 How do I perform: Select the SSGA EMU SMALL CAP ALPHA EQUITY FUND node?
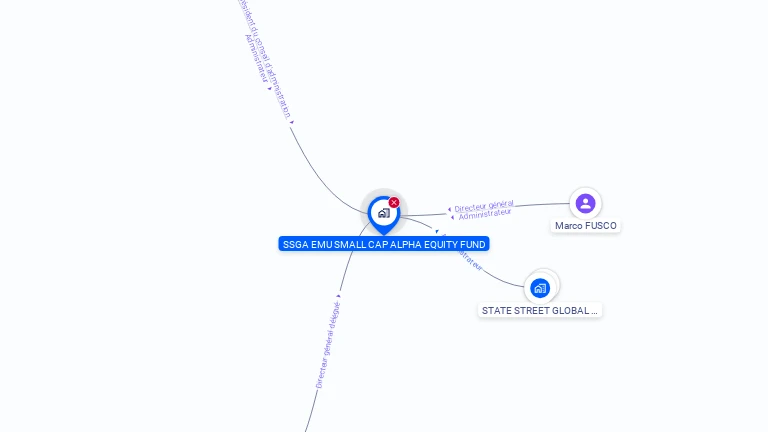click(x=383, y=213)
